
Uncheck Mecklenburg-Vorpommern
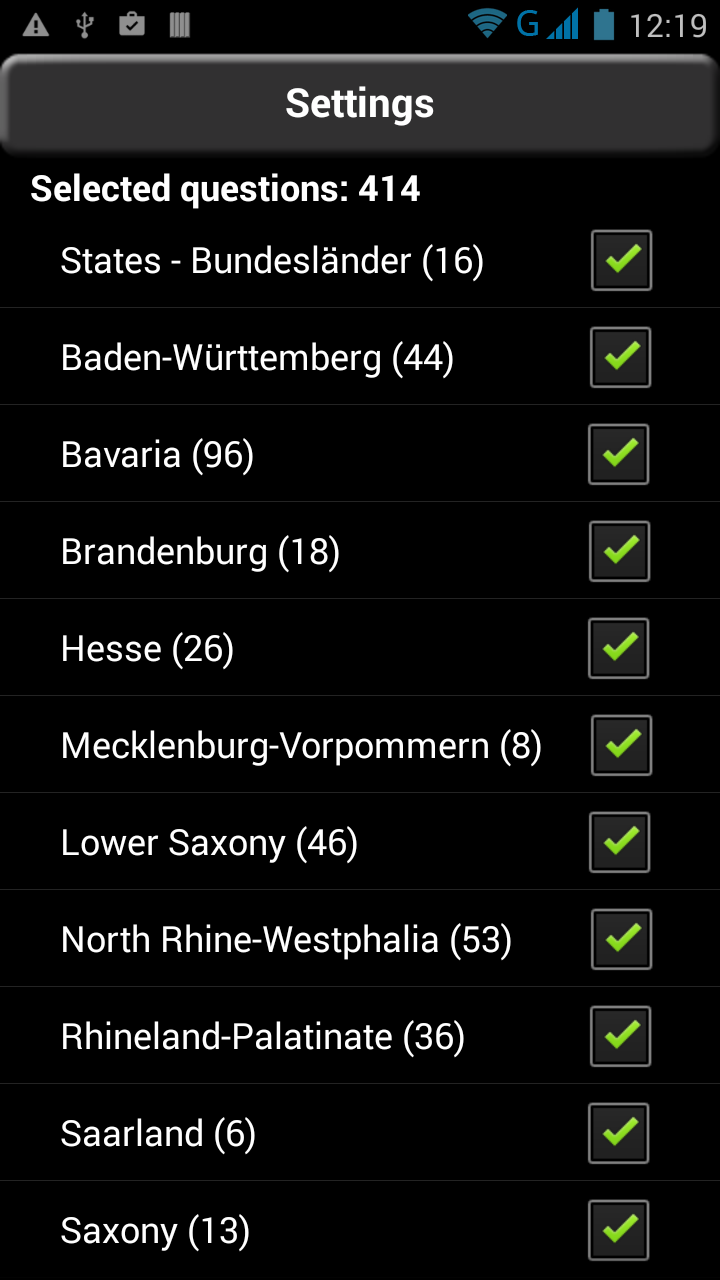click(621, 744)
